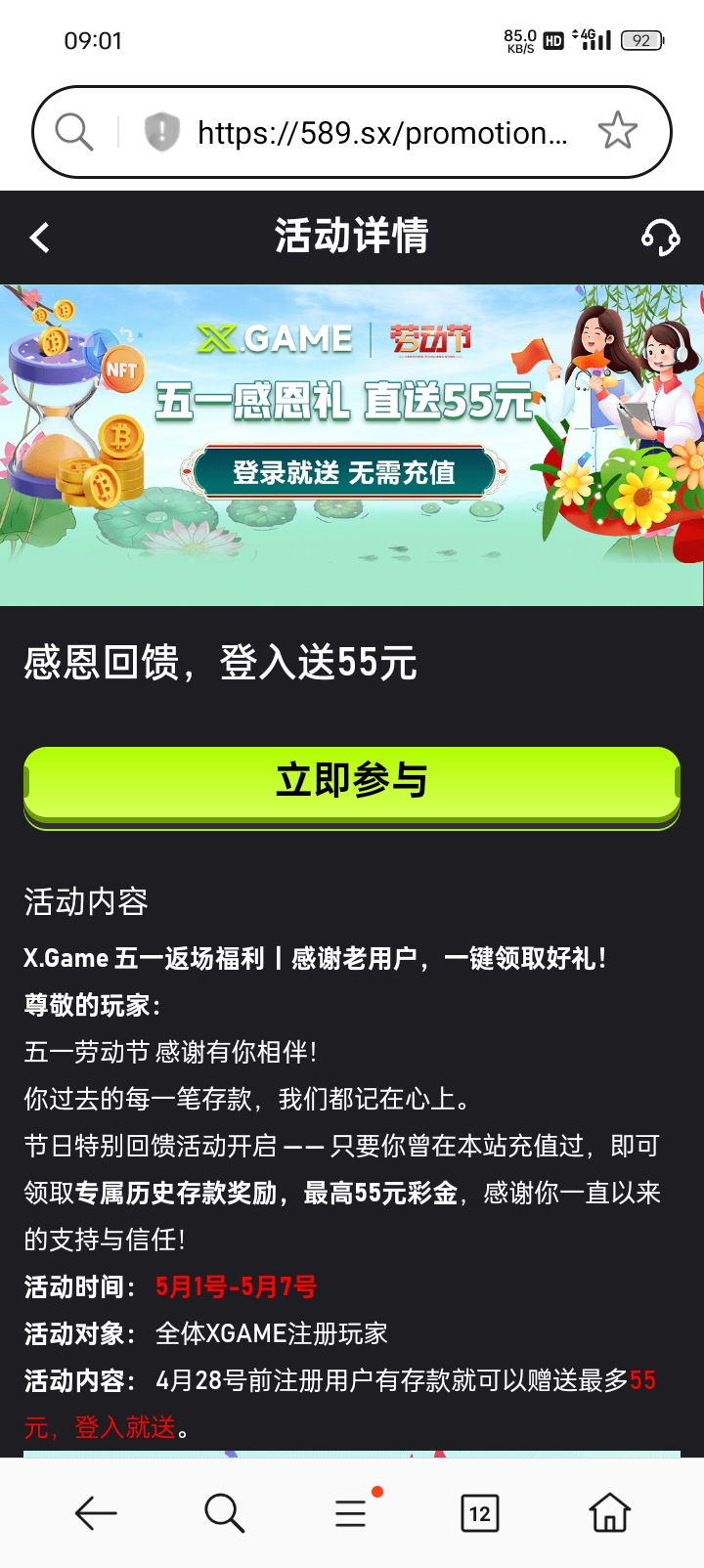
Task: Open the browser menu with the red dot
Action: [351, 1513]
